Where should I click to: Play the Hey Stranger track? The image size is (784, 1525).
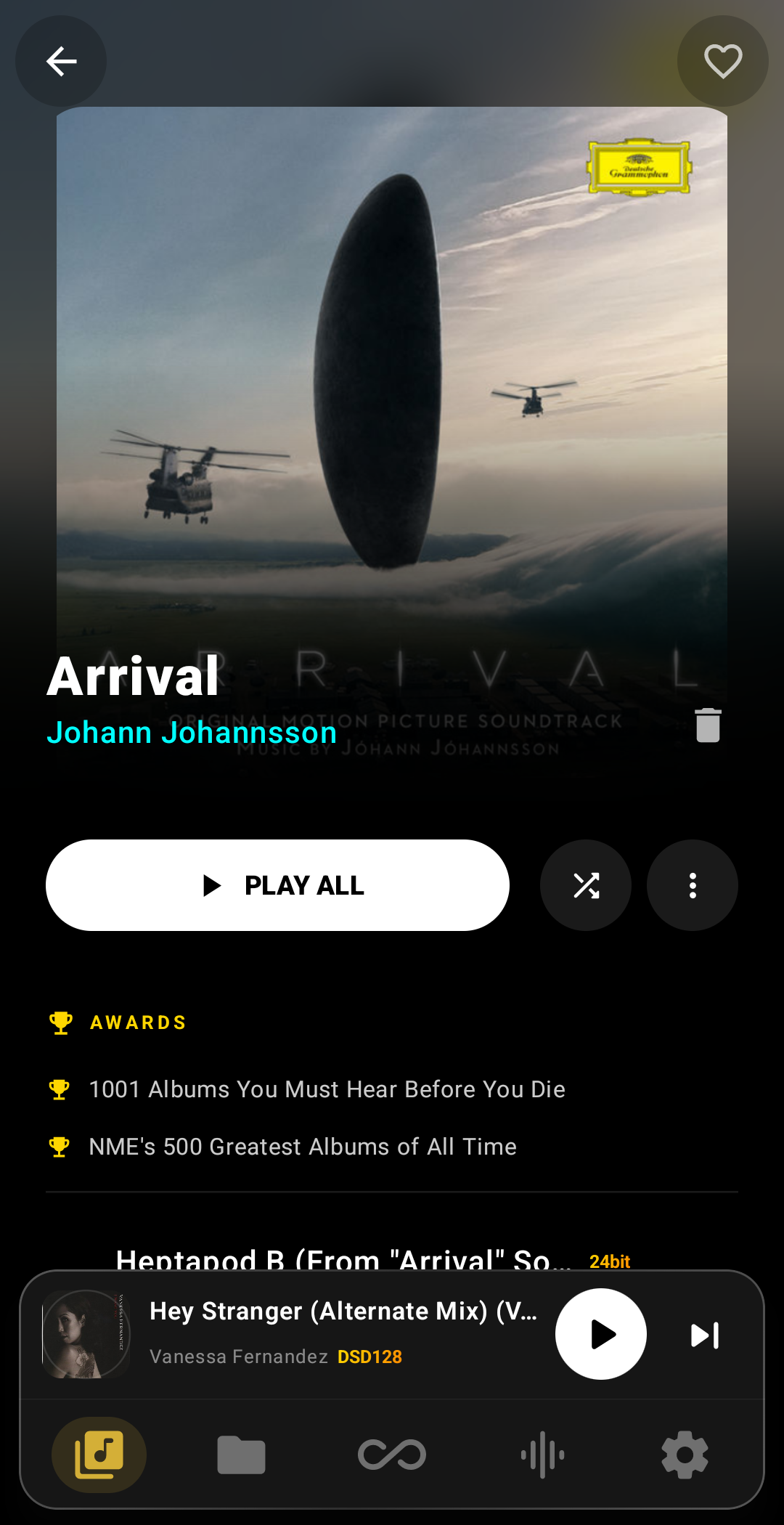[600, 1333]
